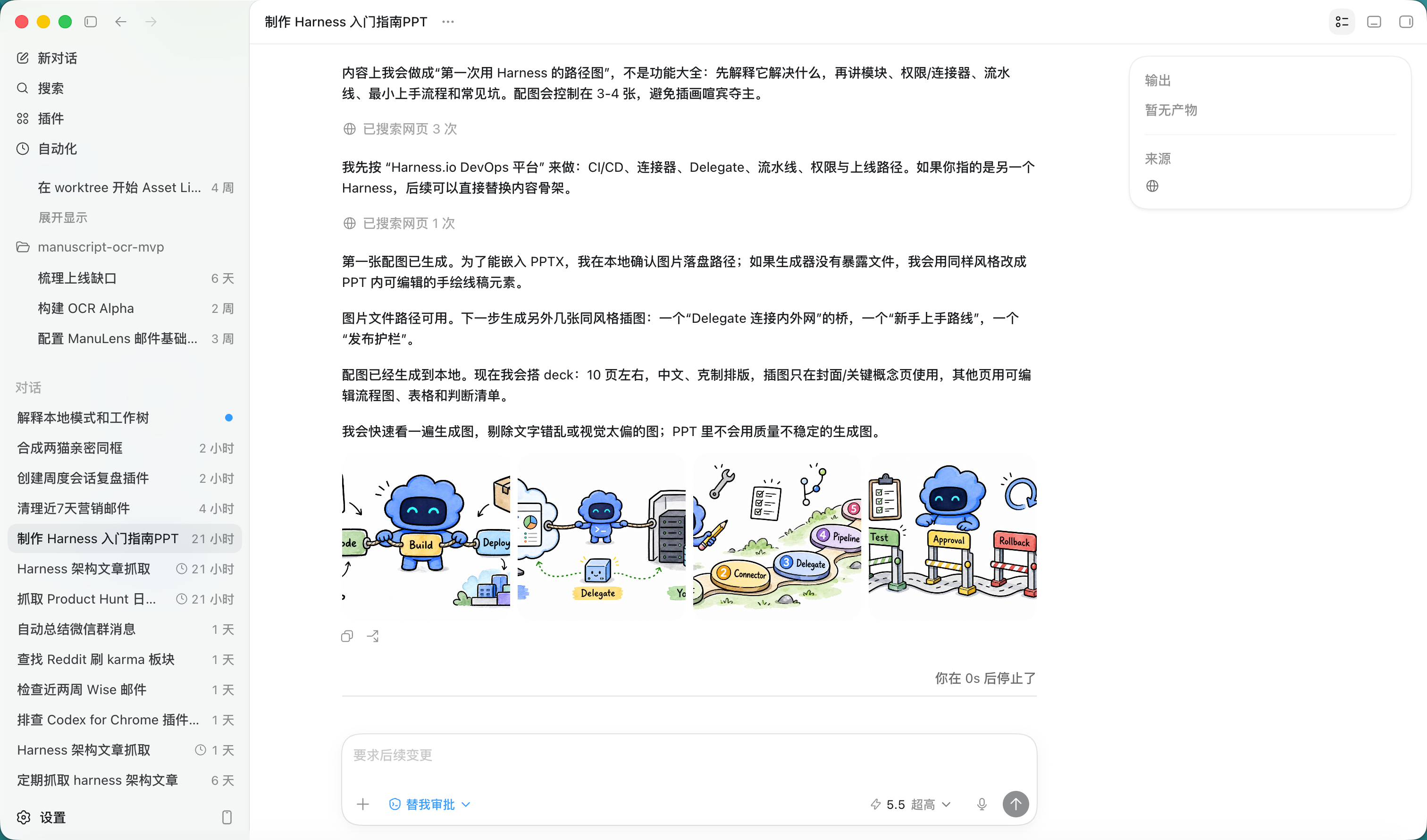Image resolution: width=1427 pixels, height=840 pixels.
Task: Add an attachment with the plus icon
Action: [363, 804]
